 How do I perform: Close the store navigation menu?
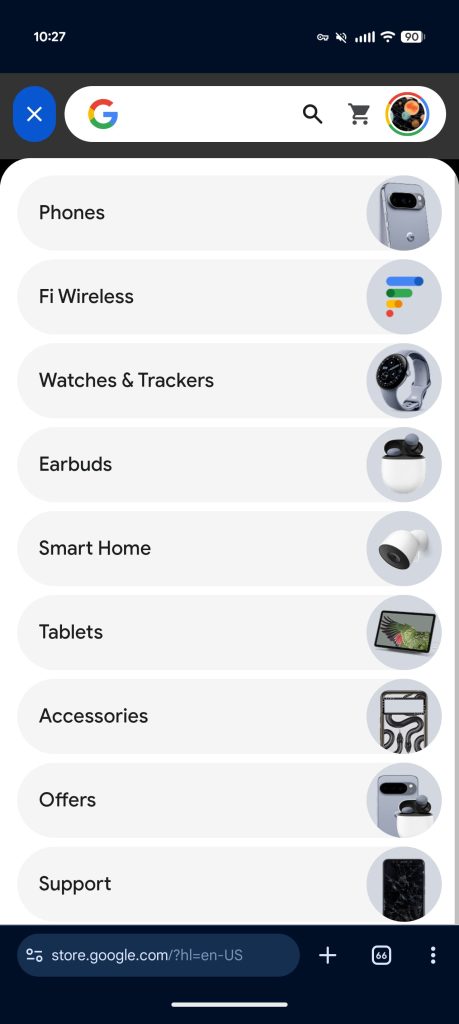(35, 114)
